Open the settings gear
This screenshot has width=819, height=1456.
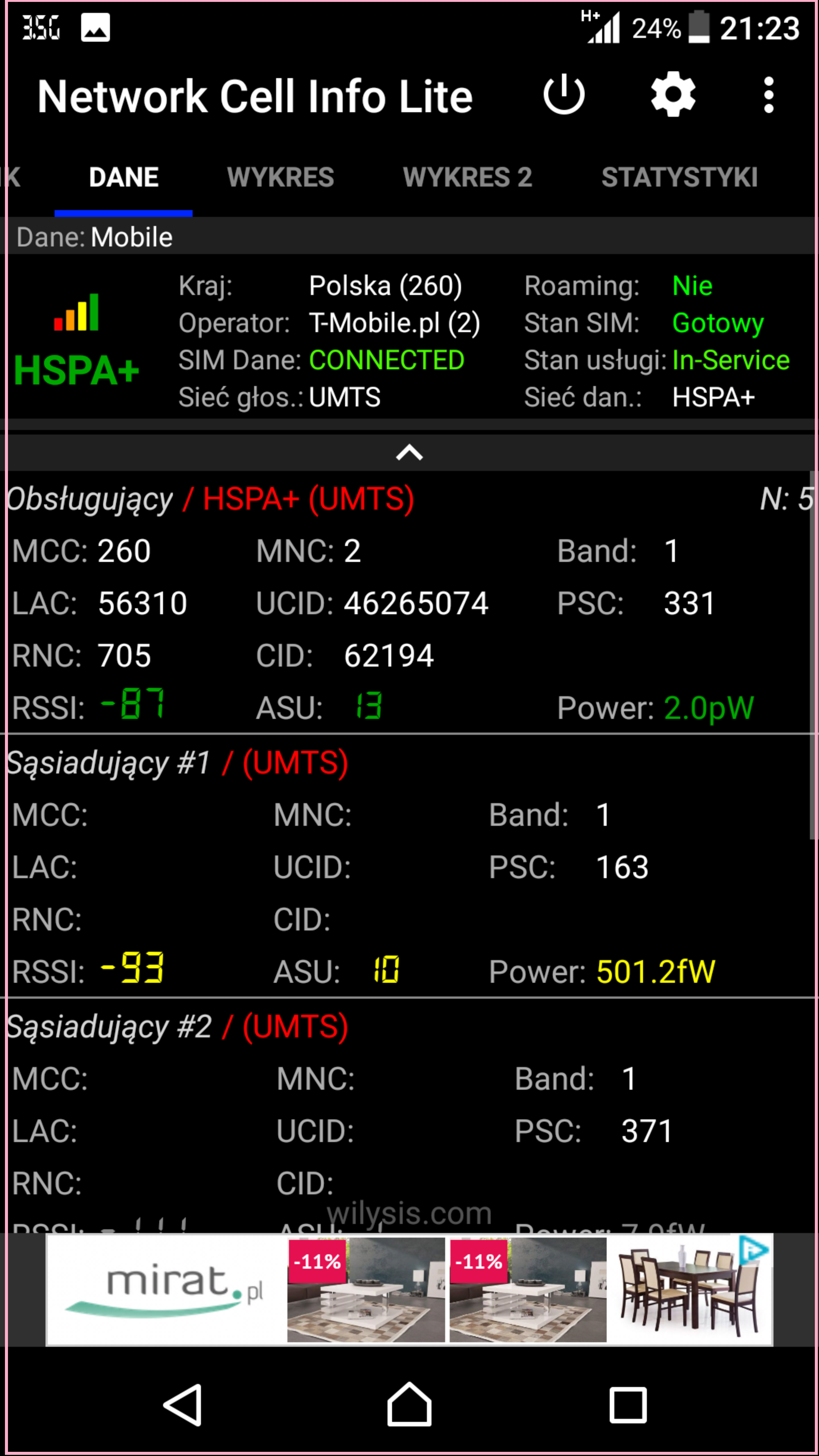point(673,95)
